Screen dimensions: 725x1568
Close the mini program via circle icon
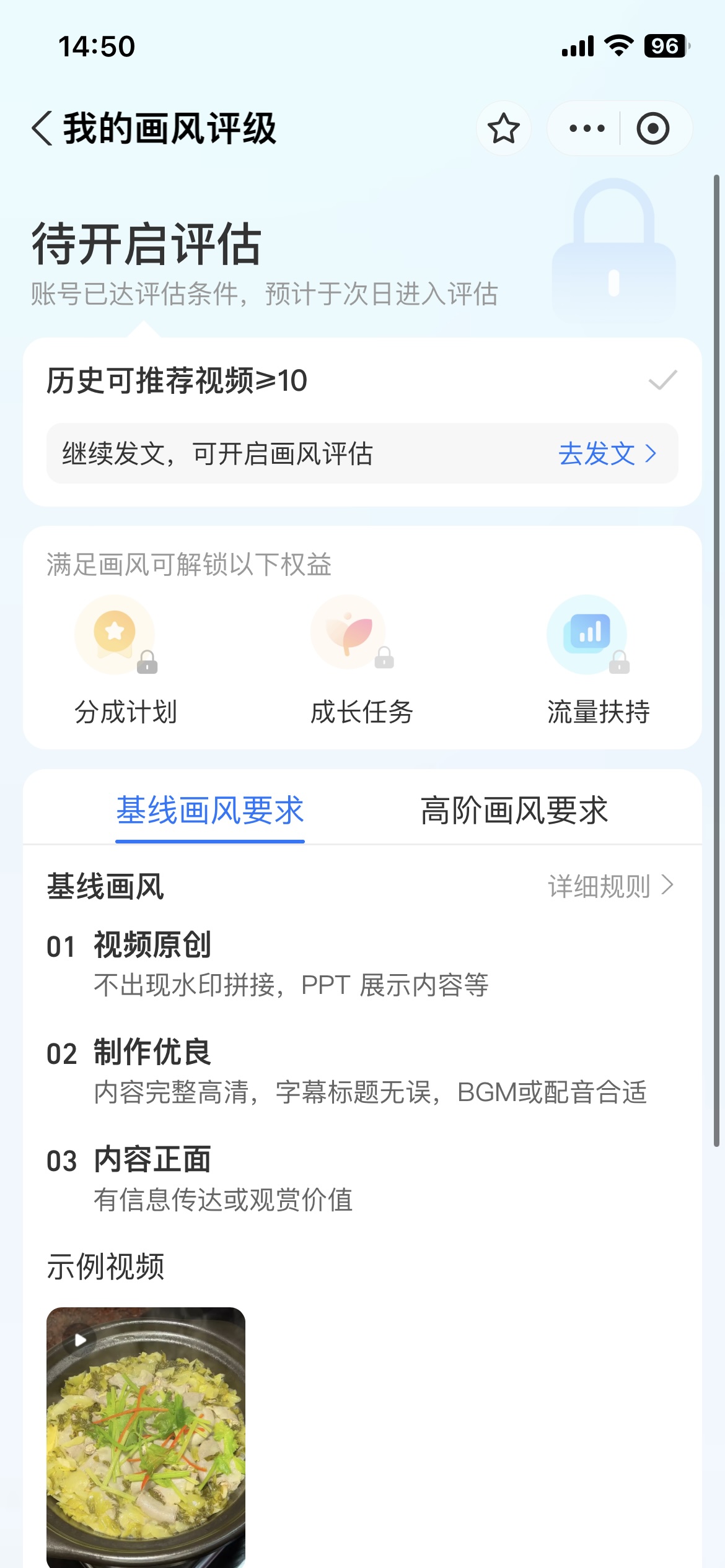point(652,129)
